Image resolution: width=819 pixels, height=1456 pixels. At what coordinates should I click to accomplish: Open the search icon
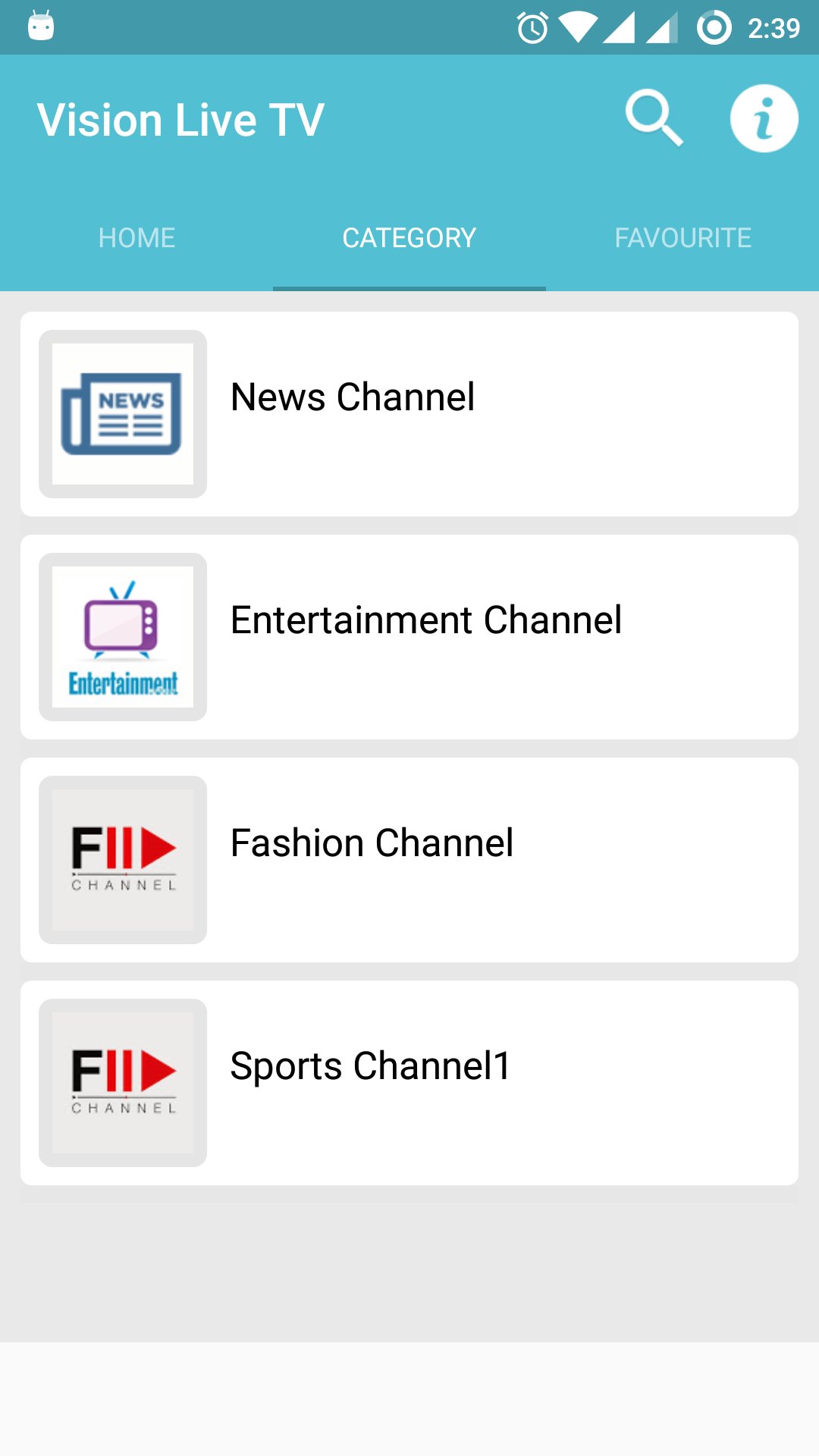click(655, 118)
